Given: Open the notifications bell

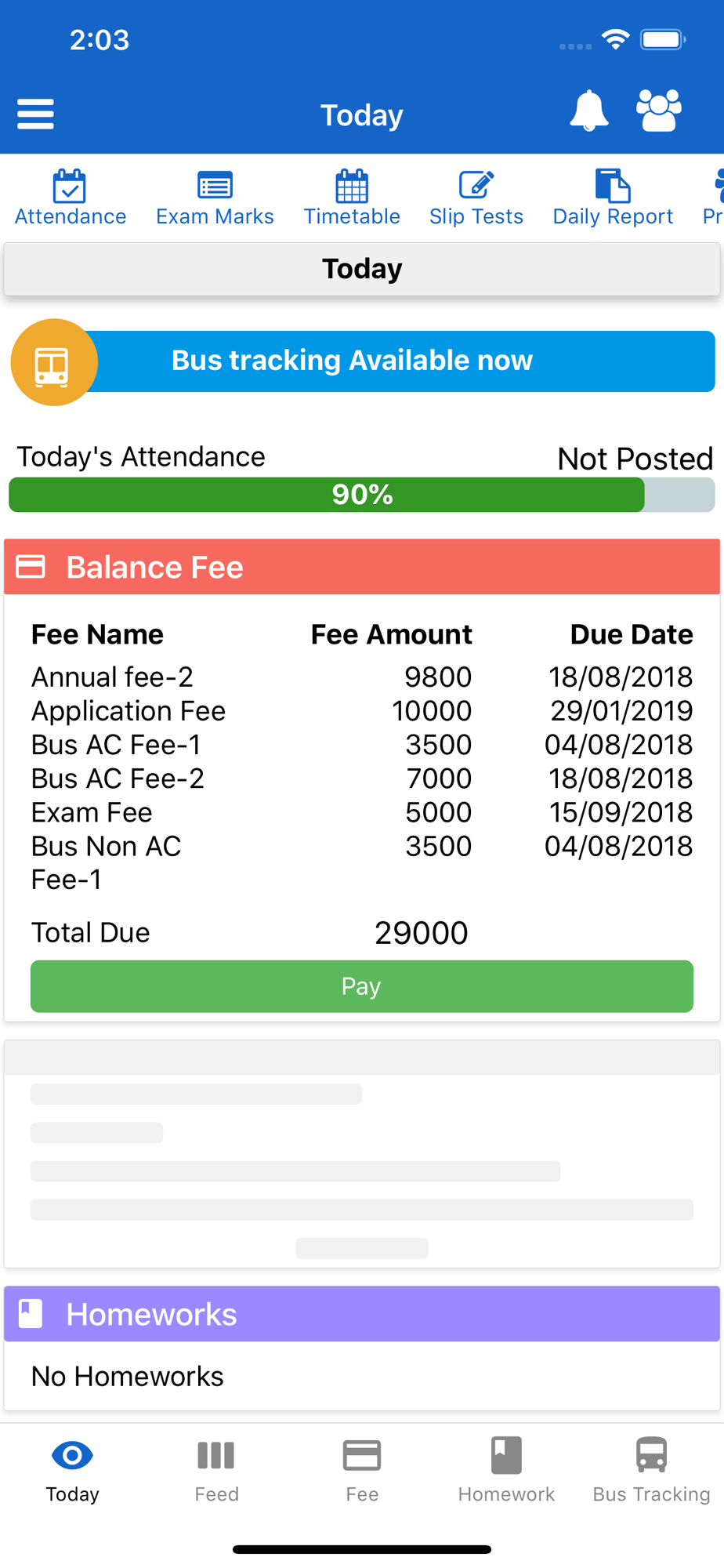Looking at the screenshot, I should tap(588, 111).
